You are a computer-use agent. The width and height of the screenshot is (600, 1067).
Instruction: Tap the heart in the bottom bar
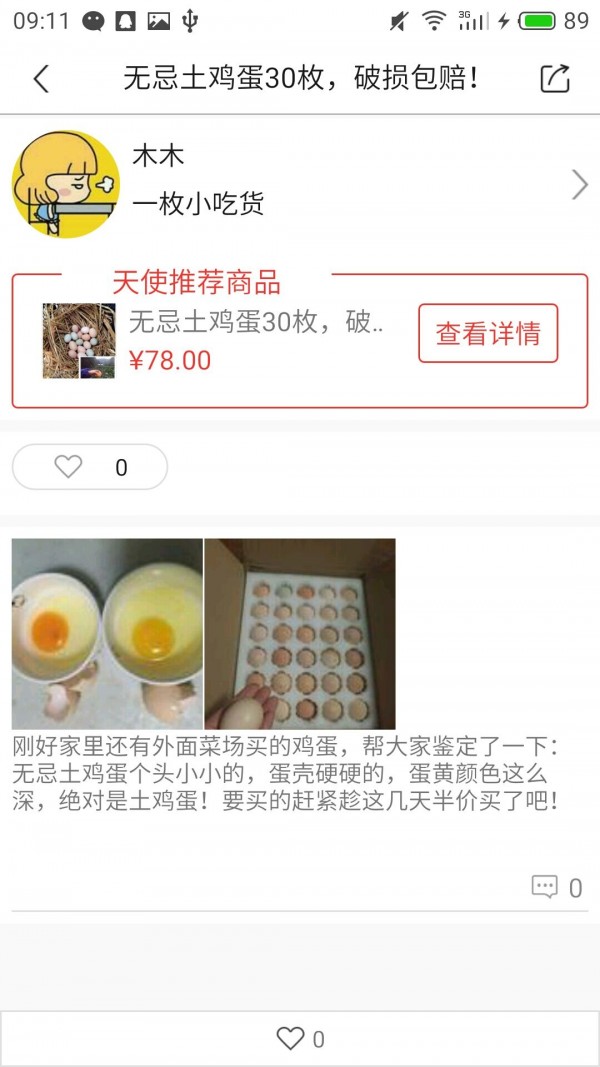coord(290,1039)
